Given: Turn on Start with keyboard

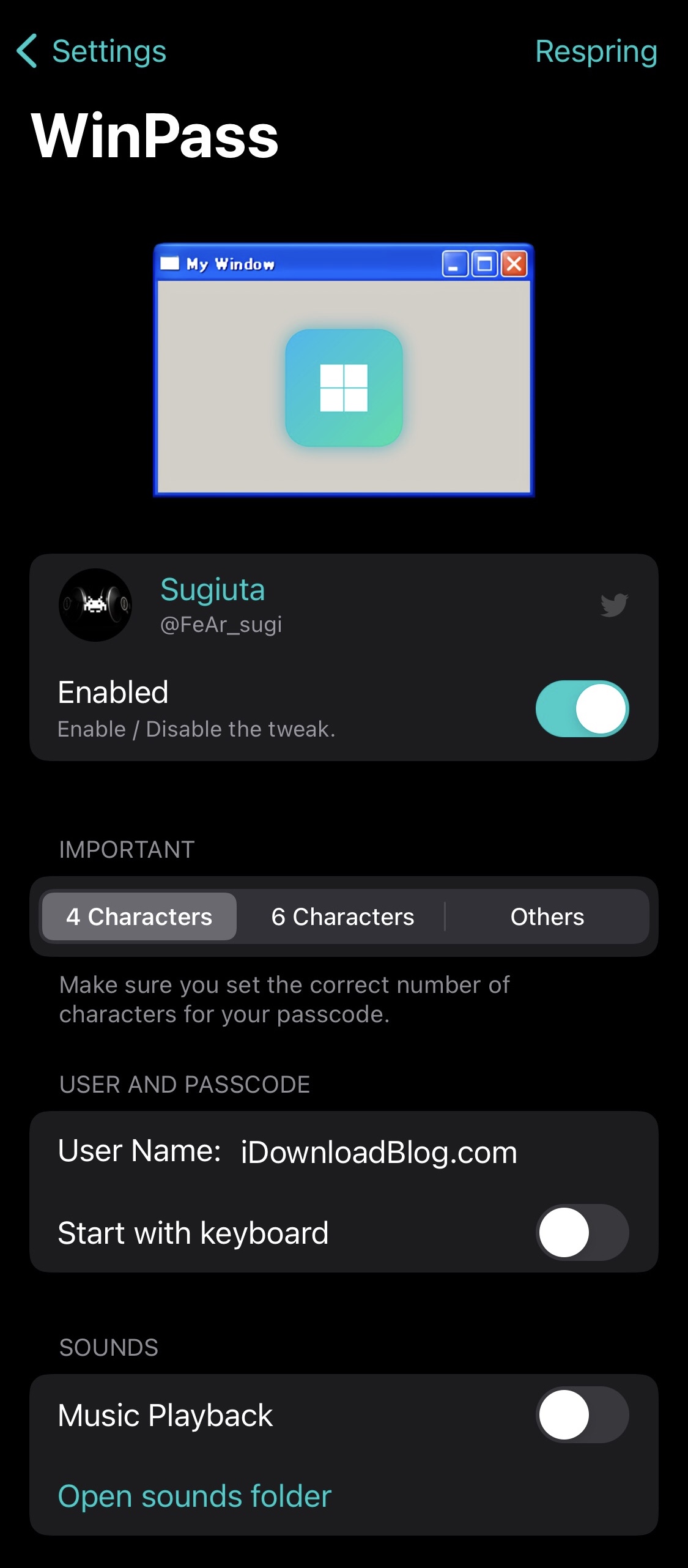Looking at the screenshot, I should coord(582,1232).
